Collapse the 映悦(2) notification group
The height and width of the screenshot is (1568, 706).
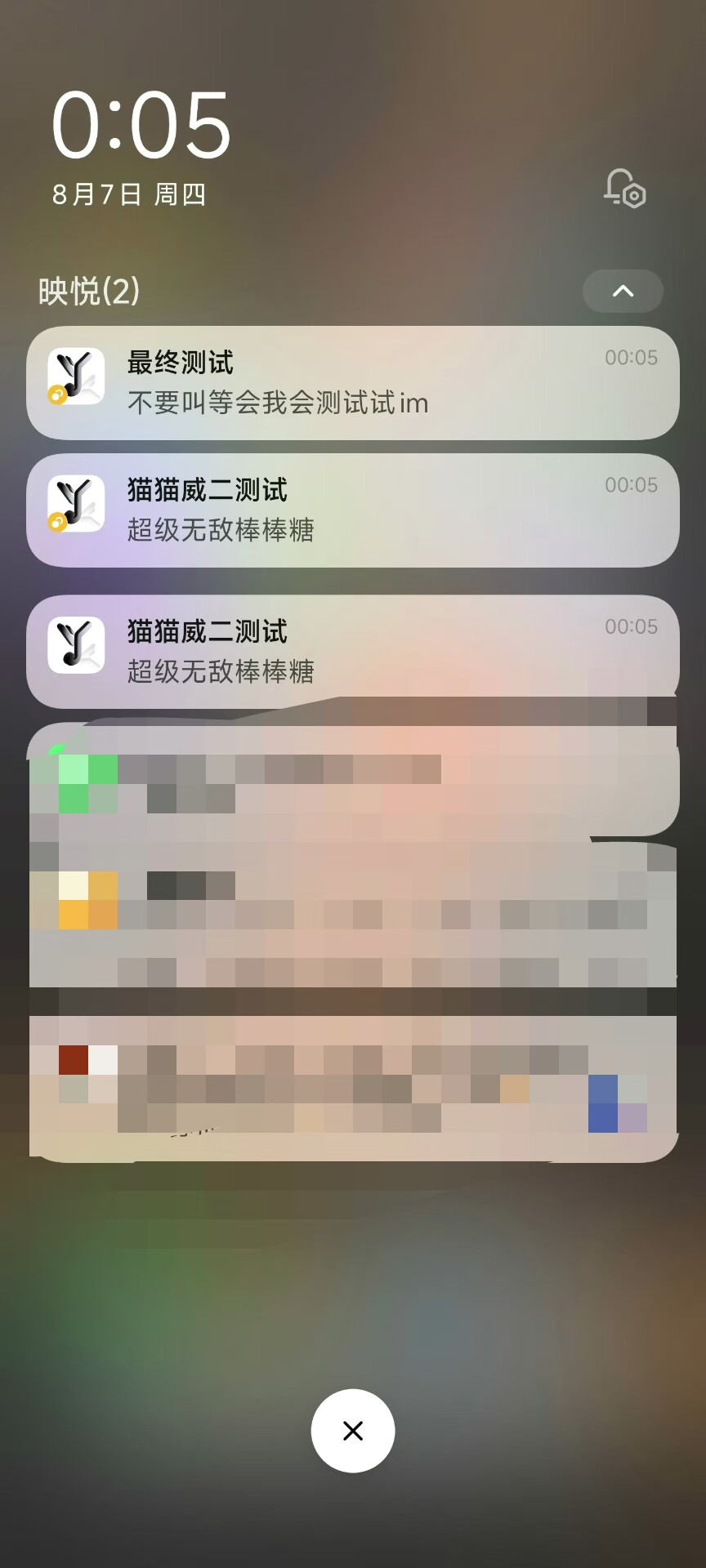pyautogui.click(x=623, y=291)
